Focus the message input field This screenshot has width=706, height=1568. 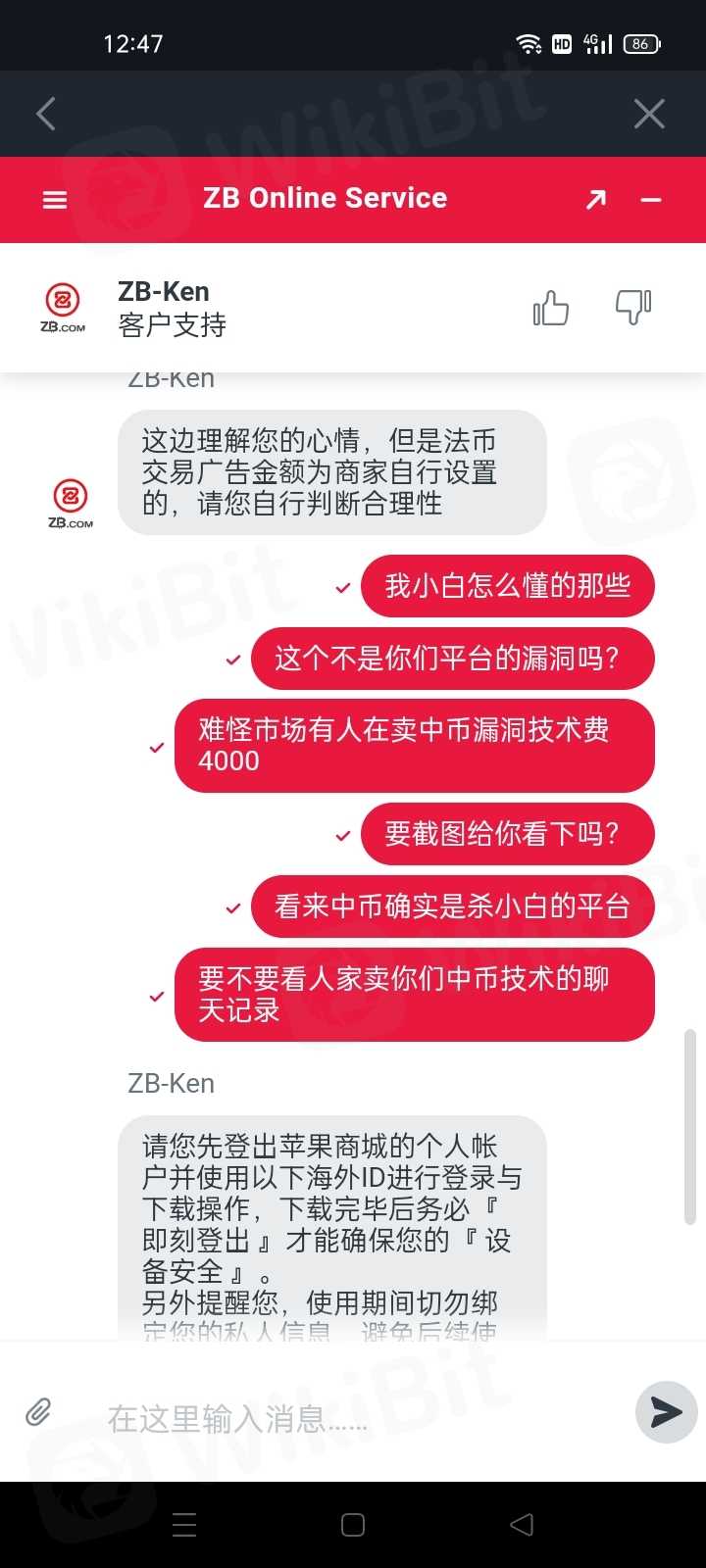tap(353, 1418)
